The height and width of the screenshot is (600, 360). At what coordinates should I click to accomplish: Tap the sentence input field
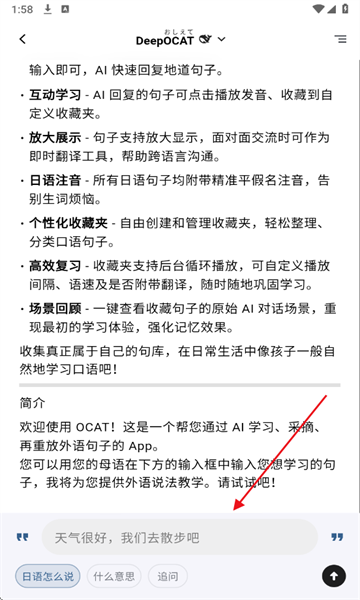(x=179, y=538)
